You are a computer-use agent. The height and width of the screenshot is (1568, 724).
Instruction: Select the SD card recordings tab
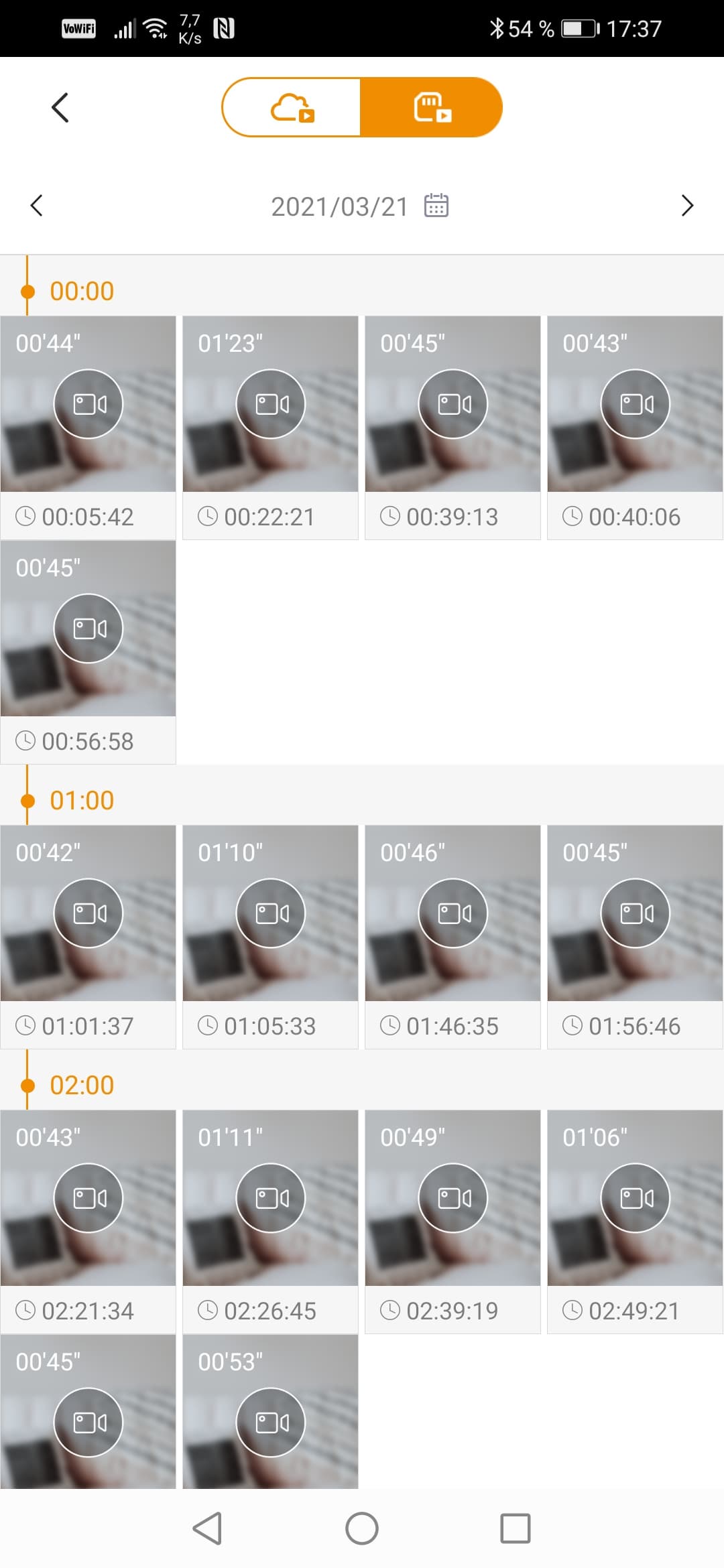[x=432, y=108]
